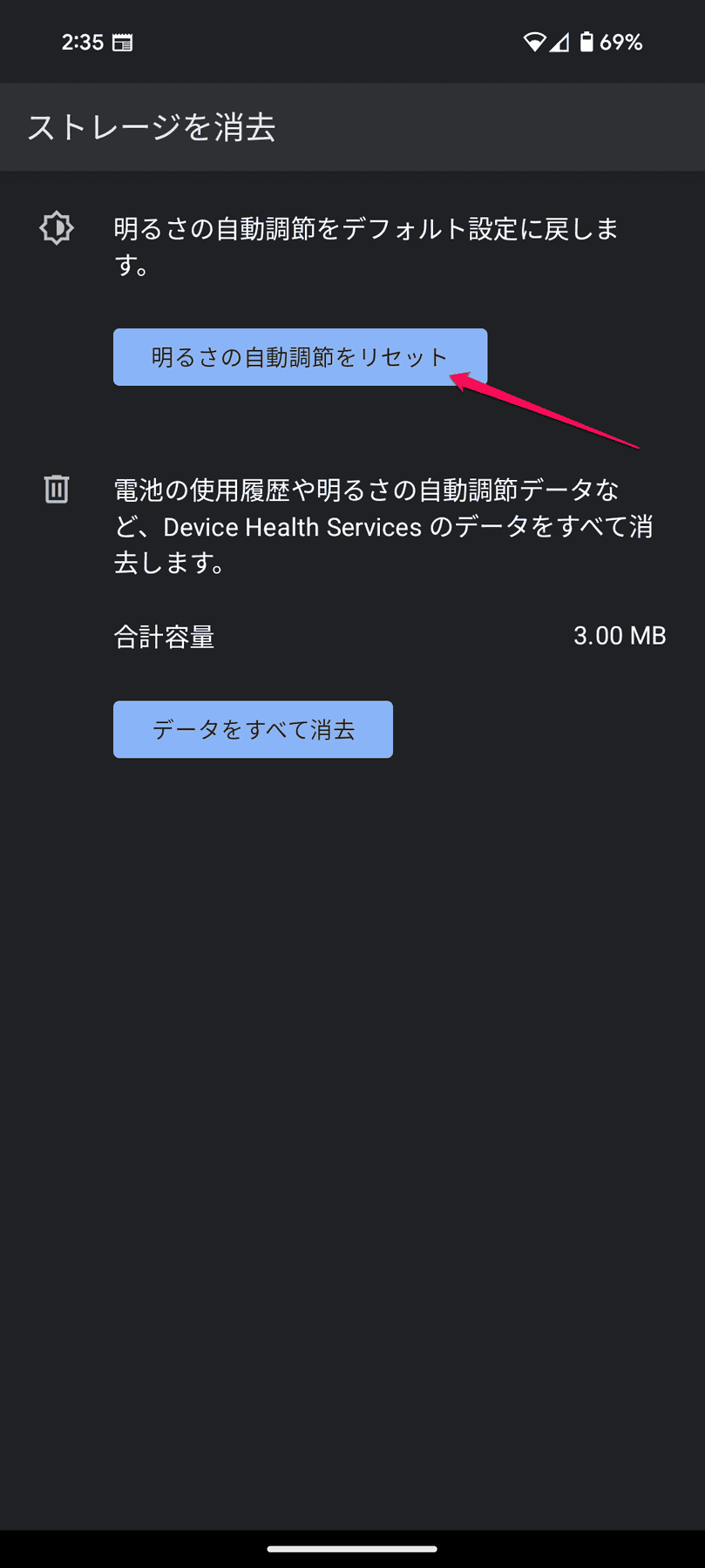Tap データをすべて消去 button
The height and width of the screenshot is (1568, 705).
(x=253, y=729)
